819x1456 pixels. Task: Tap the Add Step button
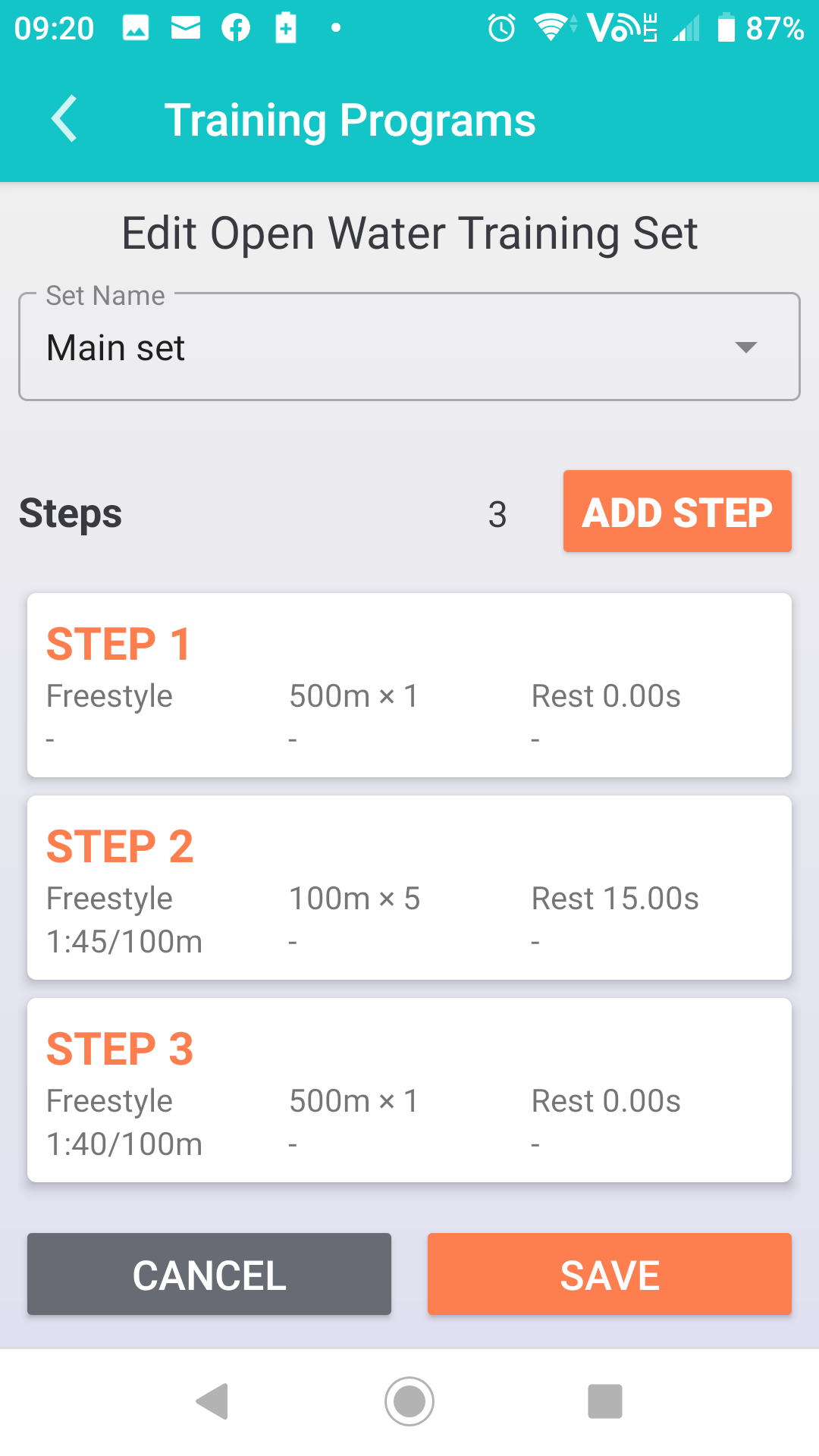(x=677, y=511)
